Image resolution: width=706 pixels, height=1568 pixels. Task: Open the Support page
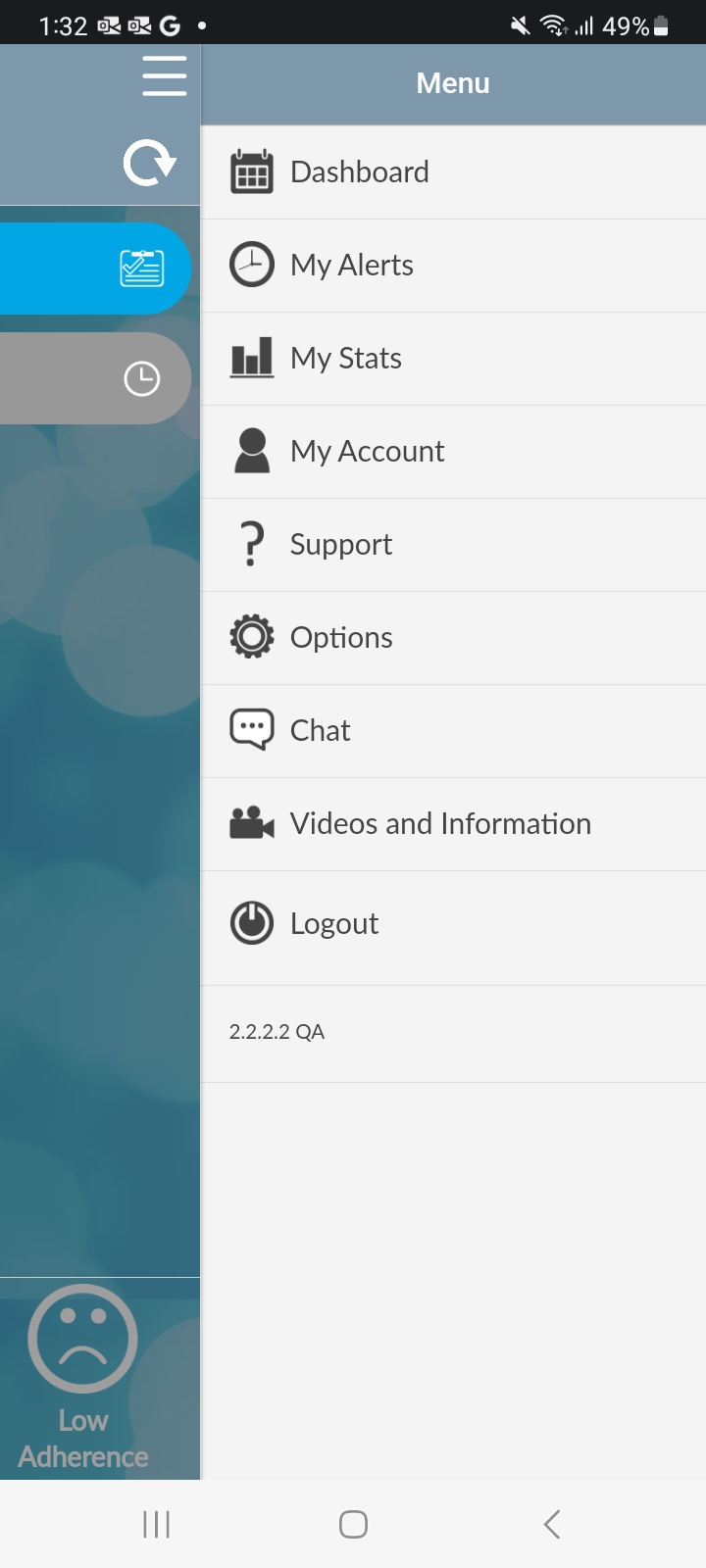340,545
